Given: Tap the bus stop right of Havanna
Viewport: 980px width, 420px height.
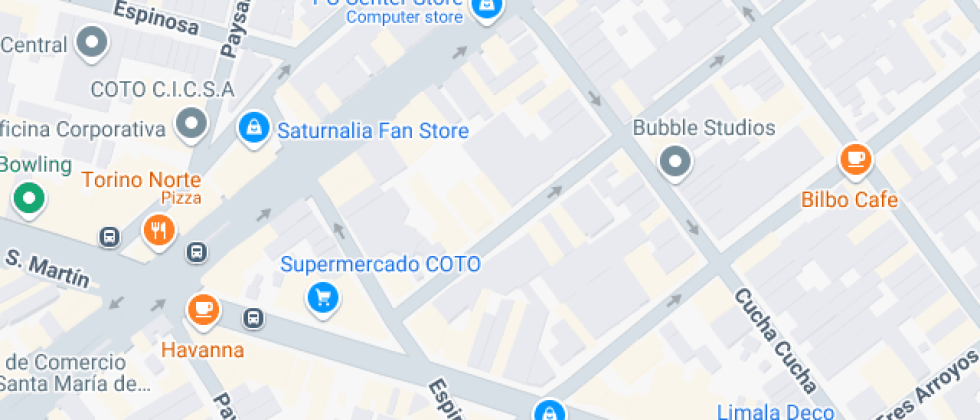Looking at the screenshot, I should [x=254, y=318].
